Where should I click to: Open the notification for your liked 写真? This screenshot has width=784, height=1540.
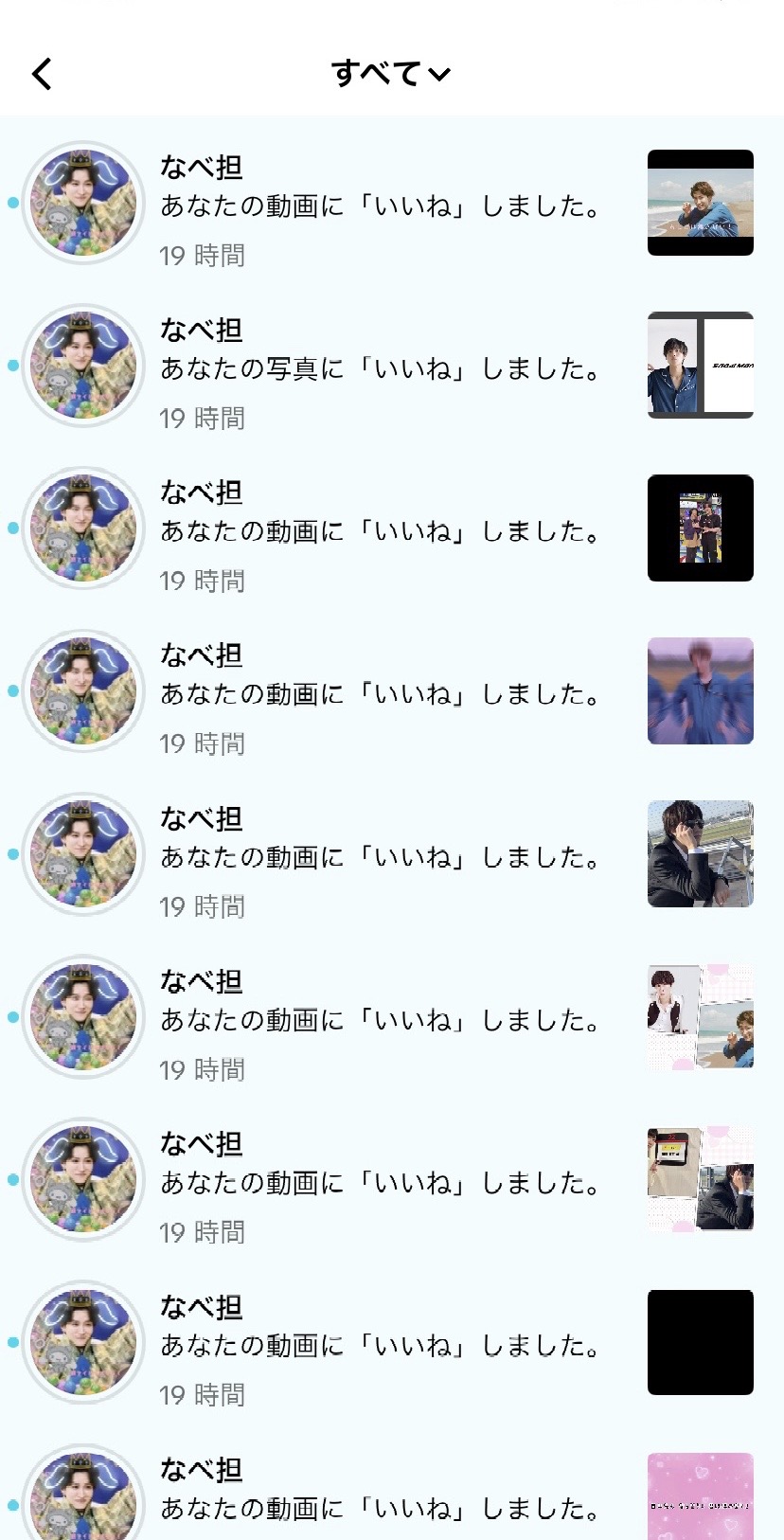pyautogui.click(x=379, y=367)
